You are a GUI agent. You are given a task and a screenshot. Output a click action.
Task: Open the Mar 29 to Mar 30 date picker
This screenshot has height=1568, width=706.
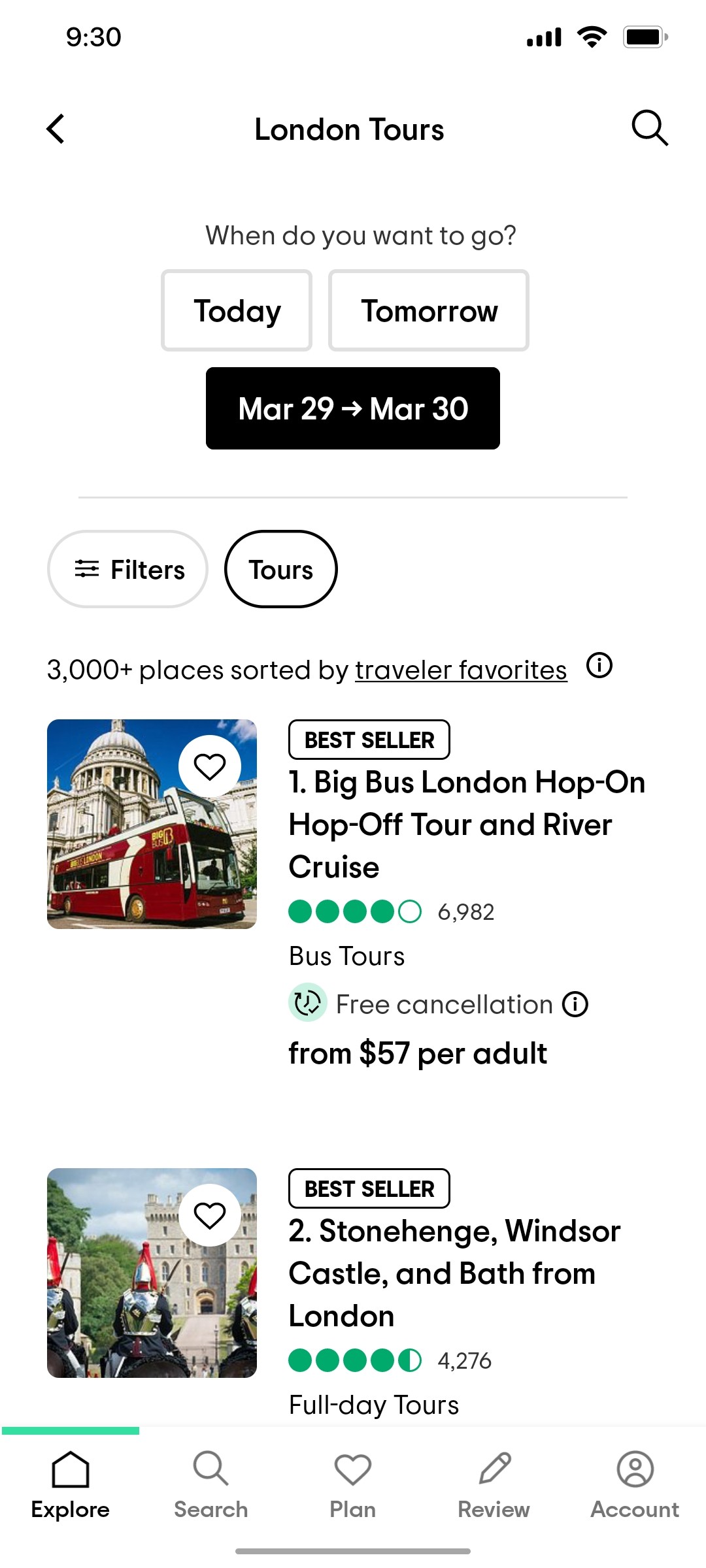(352, 408)
